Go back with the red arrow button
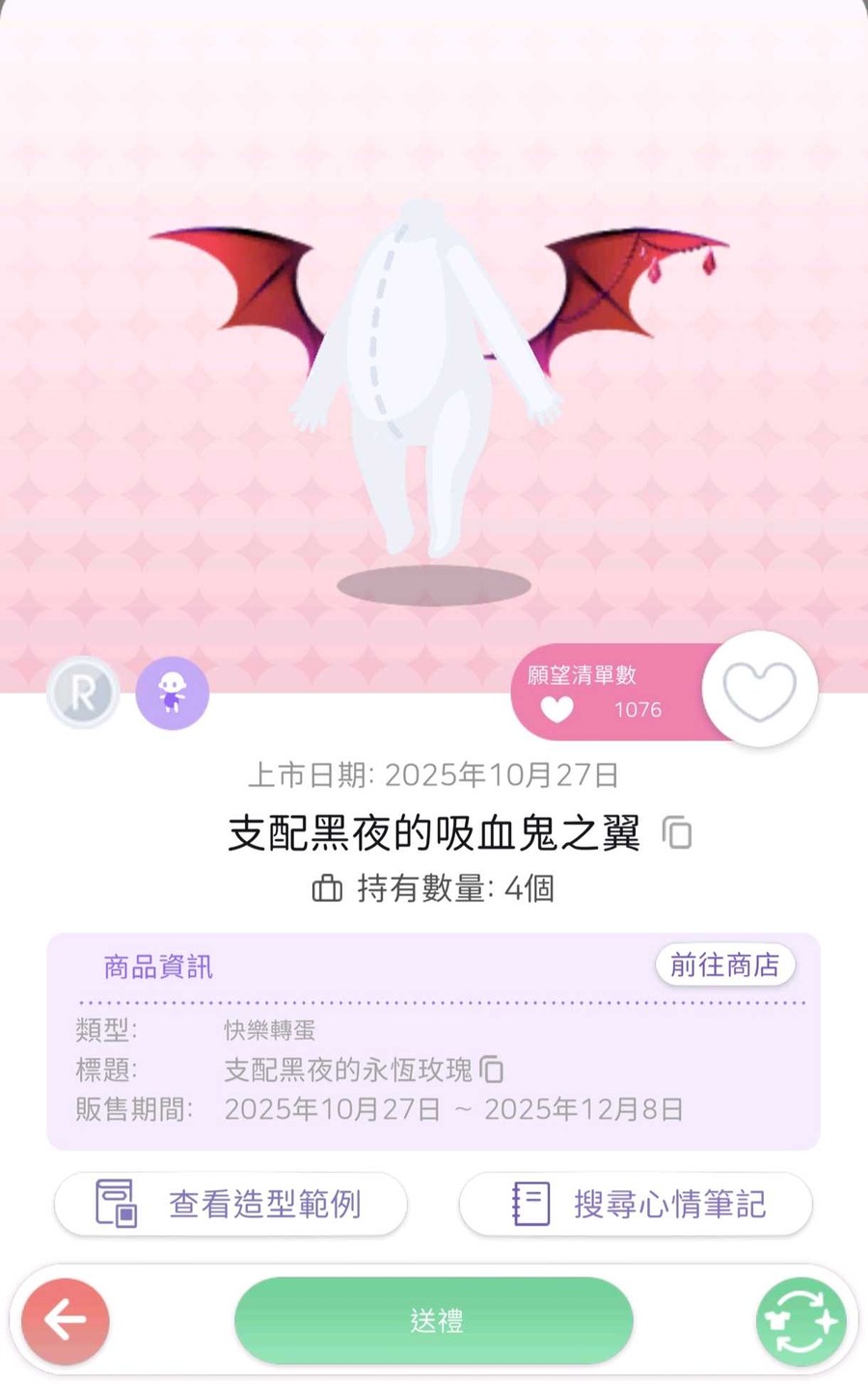 pyautogui.click(x=66, y=1320)
